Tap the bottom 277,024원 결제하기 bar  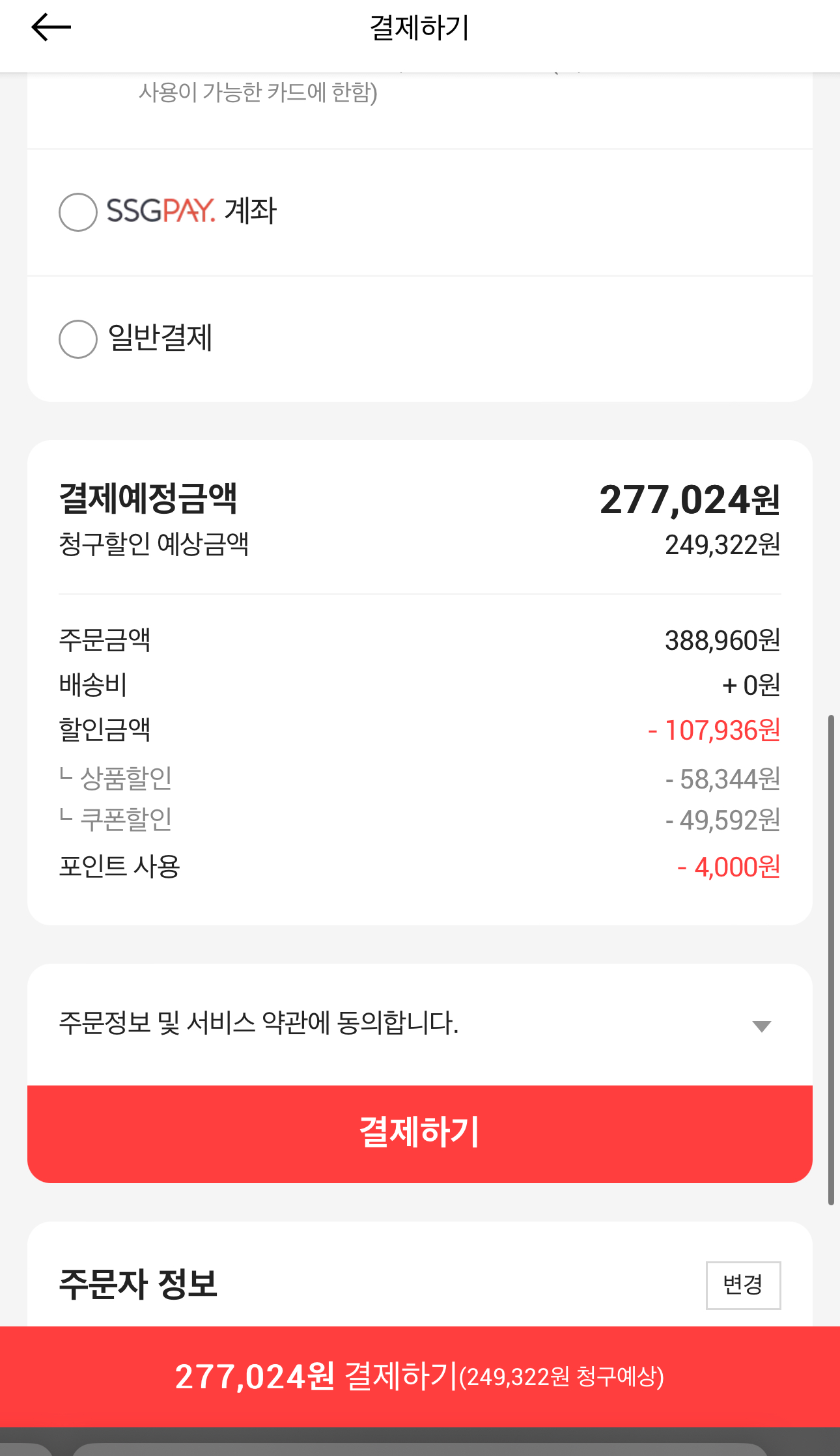click(x=419, y=1377)
